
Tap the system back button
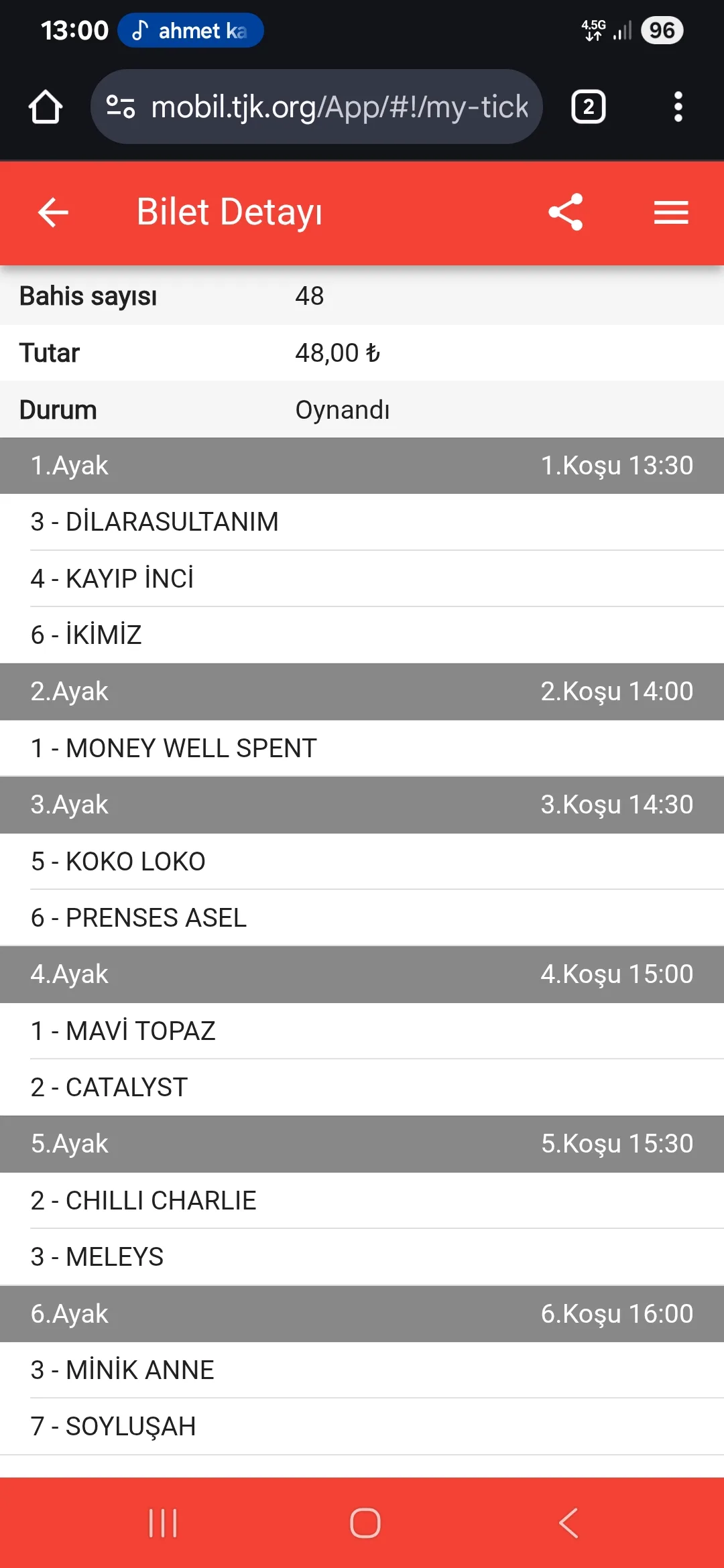[x=568, y=1522]
